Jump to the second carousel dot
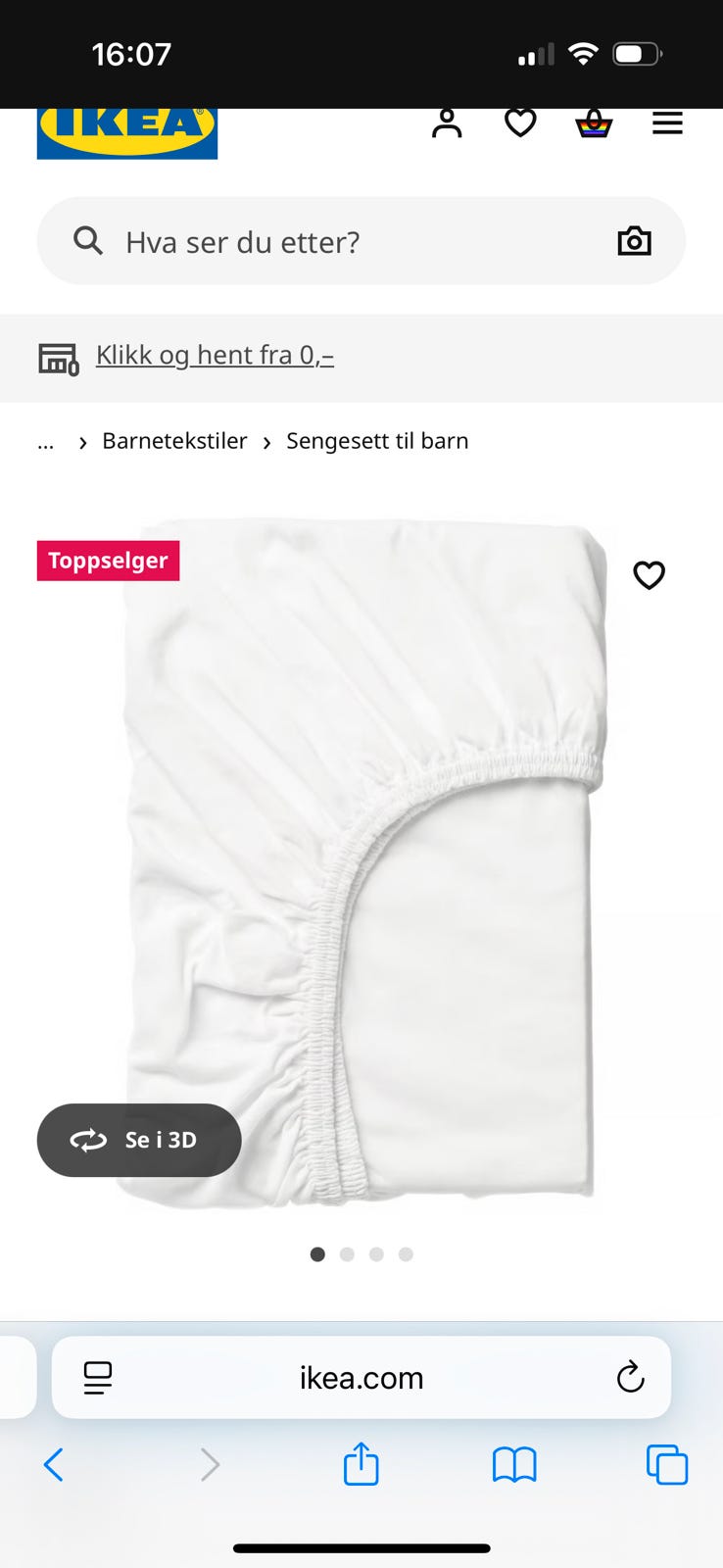723x1568 pixels. point(347,1254)
